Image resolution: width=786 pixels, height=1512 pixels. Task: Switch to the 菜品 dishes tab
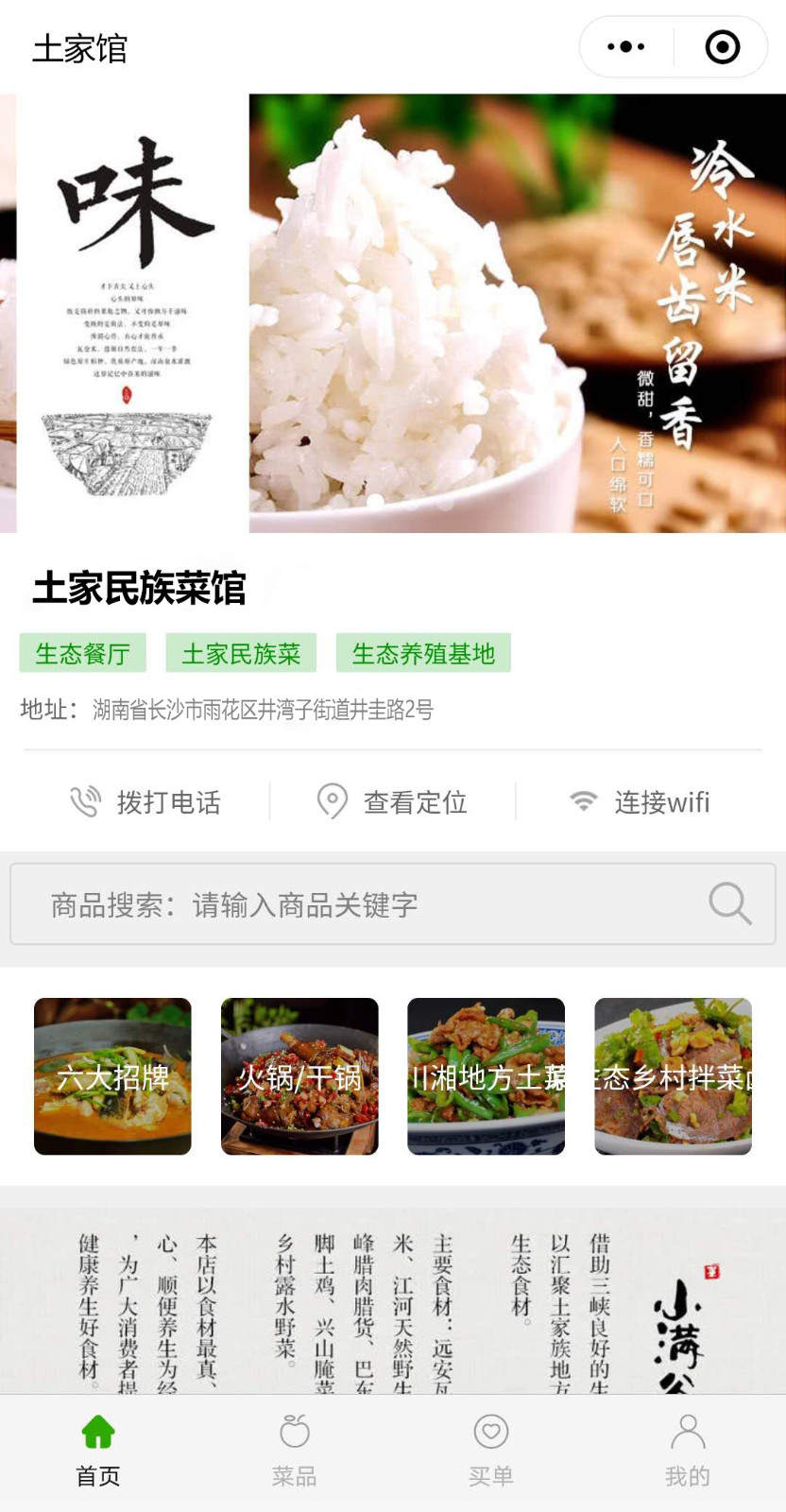pos(295,1451)
